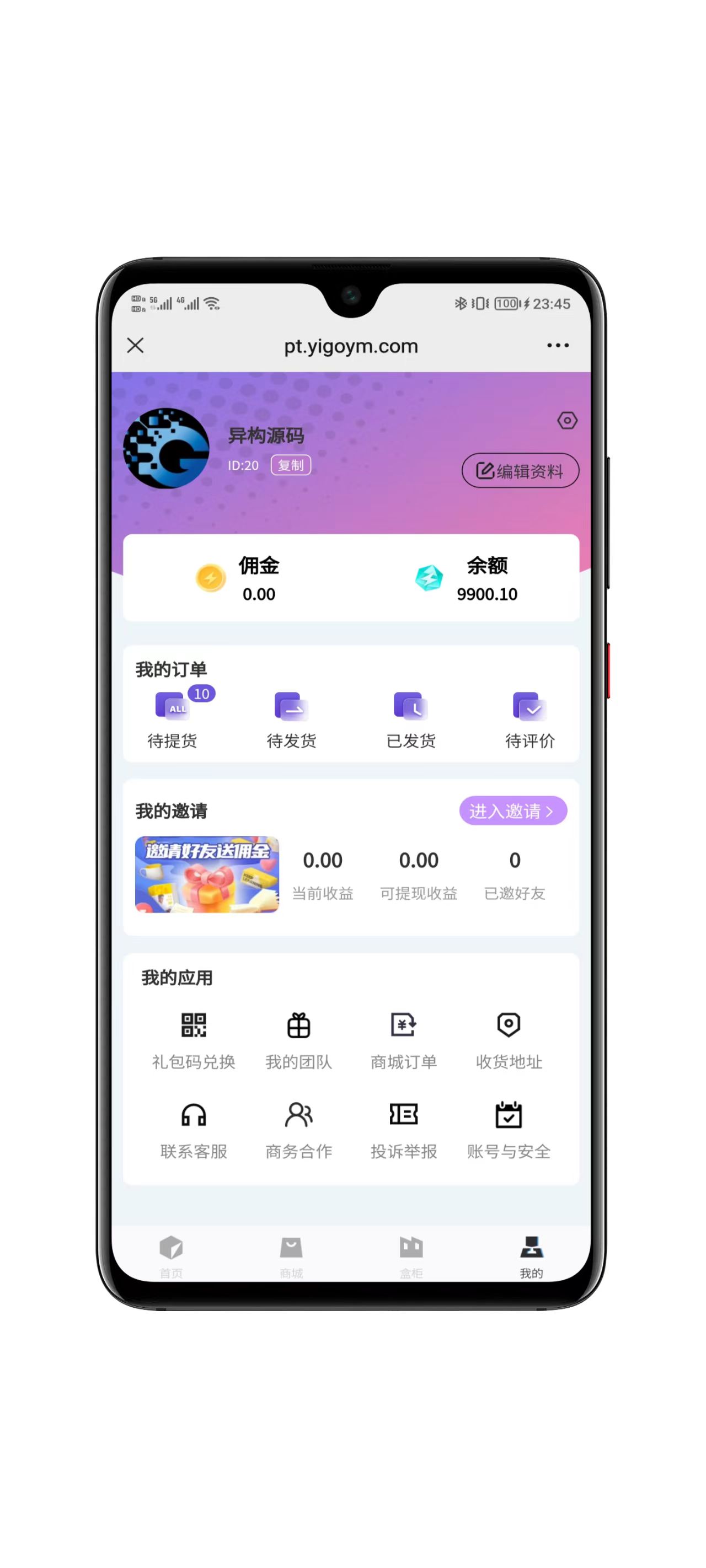
Task: Open 我的团队 my team
Action: tap(298, 1039)
